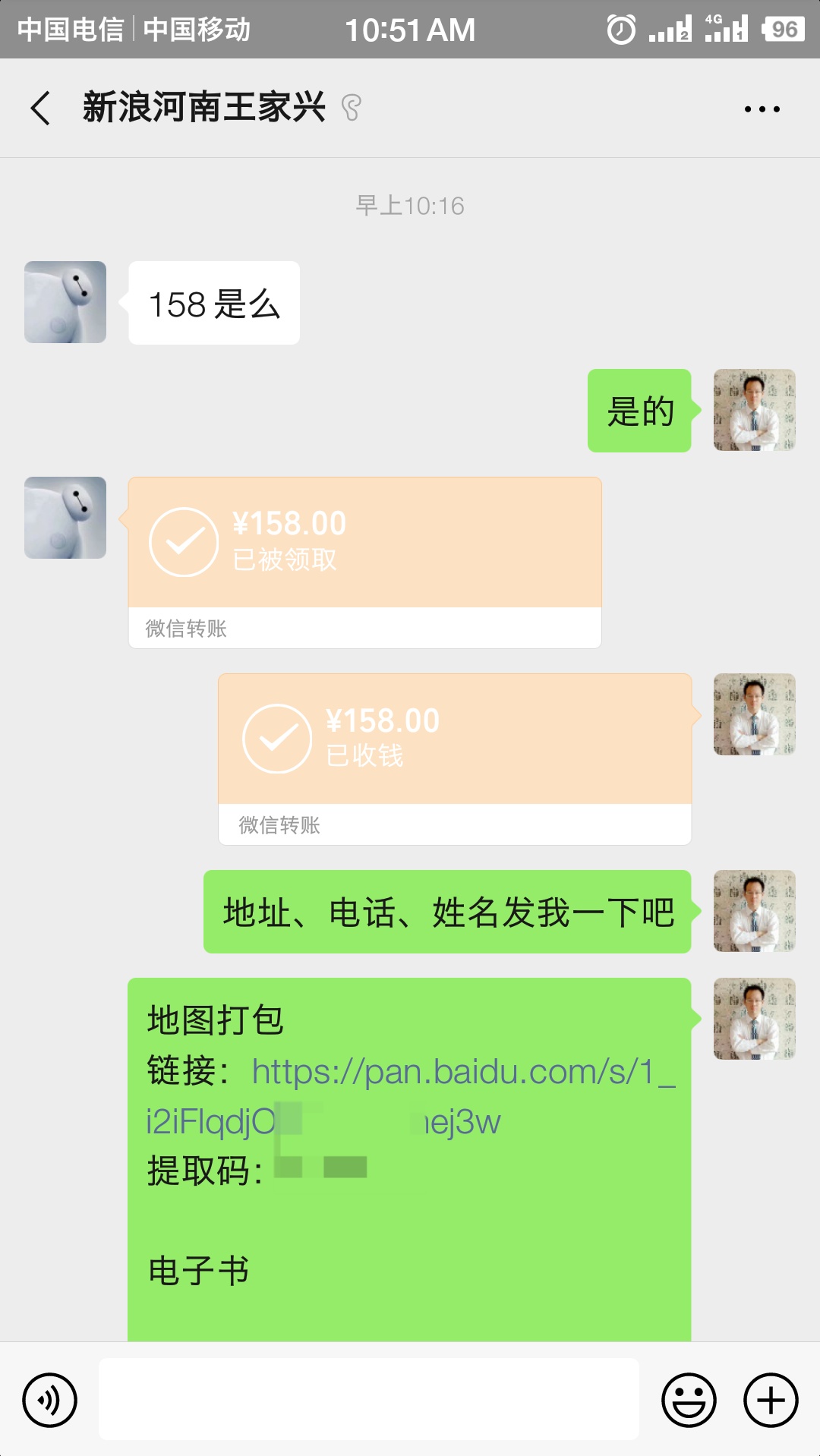Open the ¥158.00 已被领取 transfer card
This screenshot has height=1456, width=820.
(364, 563)
